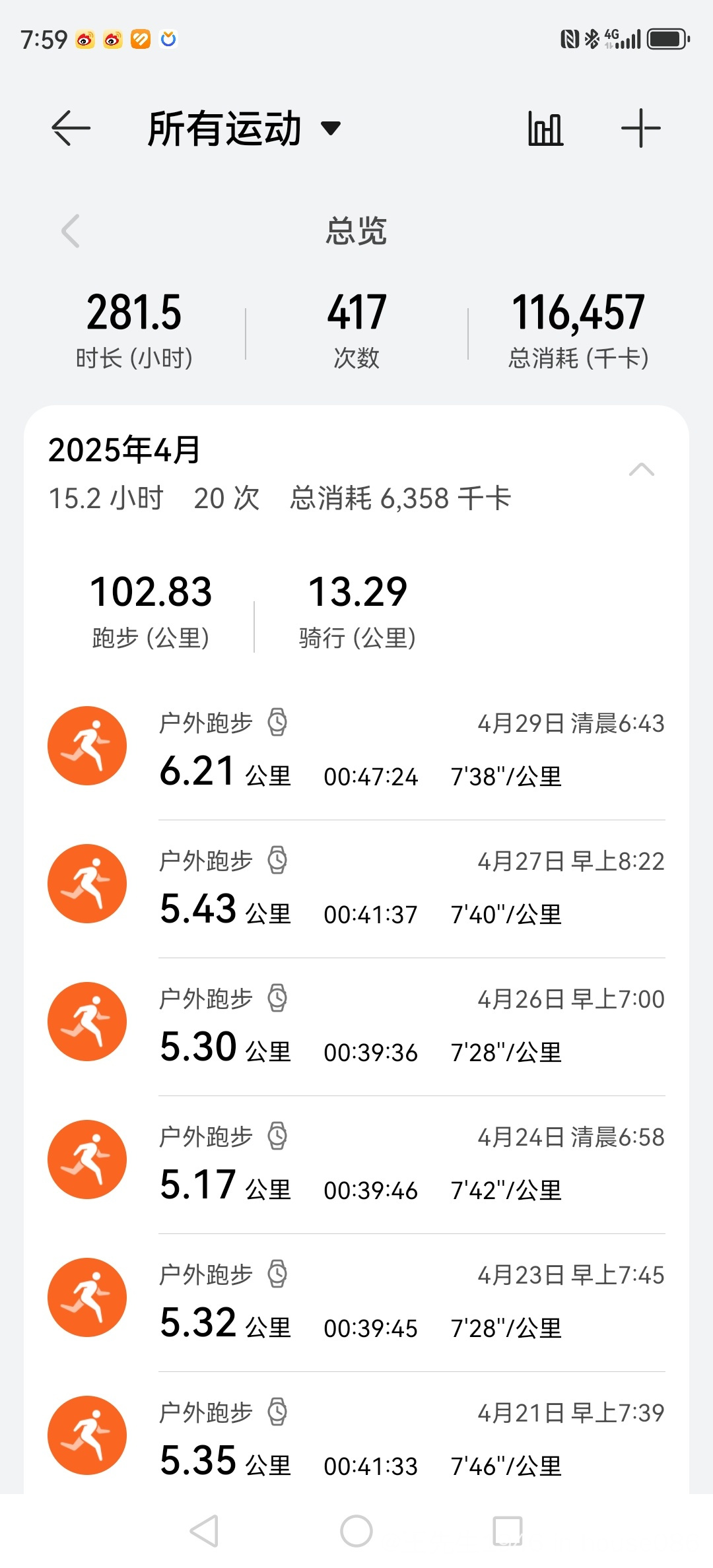Go back using the top-left arrow
This screenshot has width=713, height=1568.
tap(71, 128)
